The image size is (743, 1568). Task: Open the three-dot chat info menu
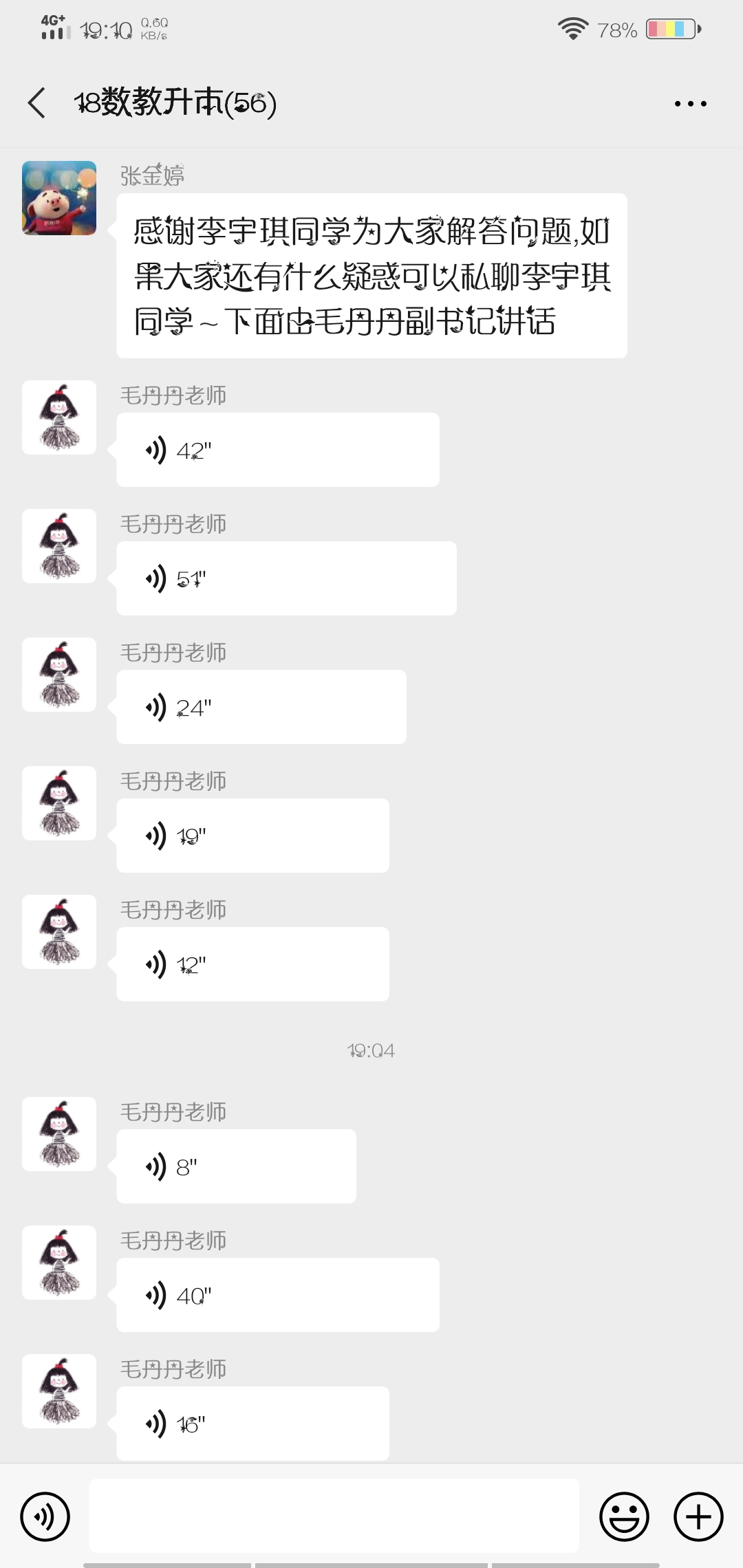(x=690, y=104)
